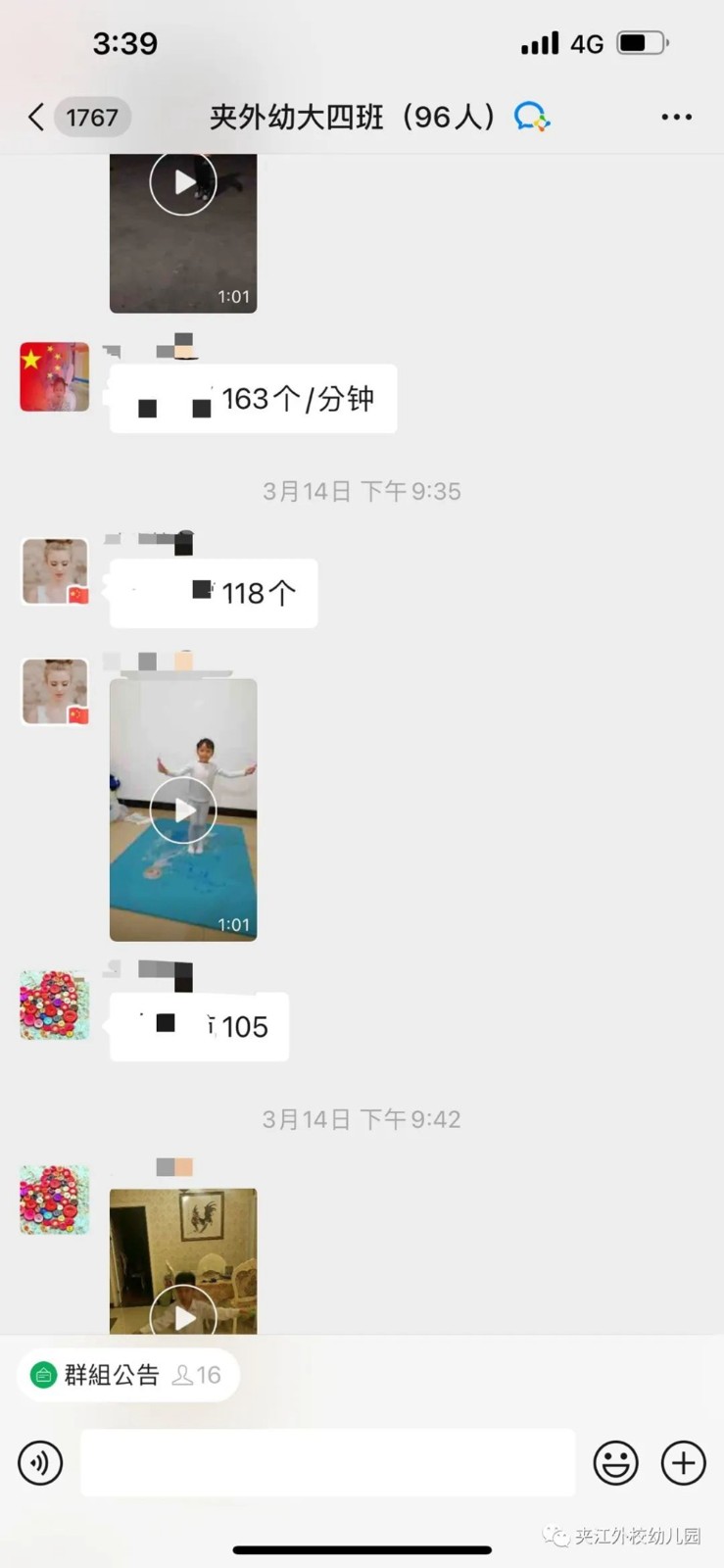Viewport: 724px width, 1568px height.
Task: Open the red flag avatar's profile
Action: (x=55, y=377)
